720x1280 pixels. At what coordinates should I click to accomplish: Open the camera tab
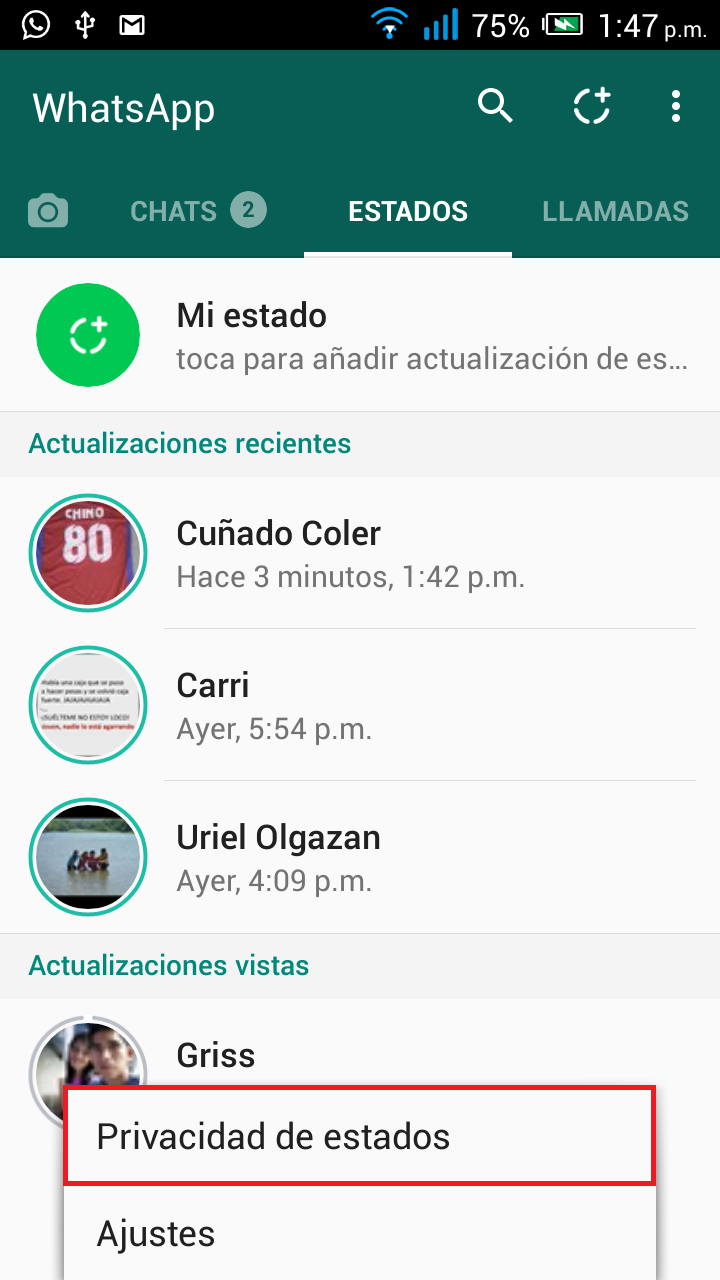click(x=48, y=211)
